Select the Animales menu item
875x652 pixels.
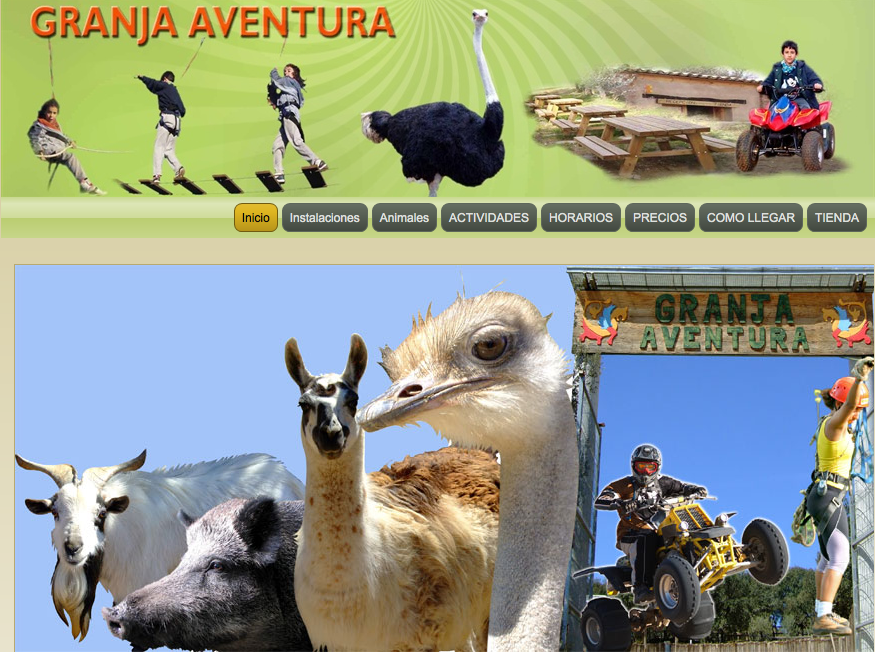pyautogui.click(x=404, y=218)
